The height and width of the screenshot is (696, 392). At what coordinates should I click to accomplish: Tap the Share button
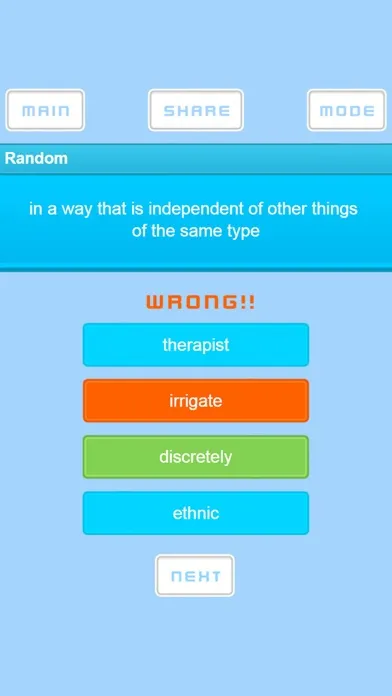coord(196,110)
